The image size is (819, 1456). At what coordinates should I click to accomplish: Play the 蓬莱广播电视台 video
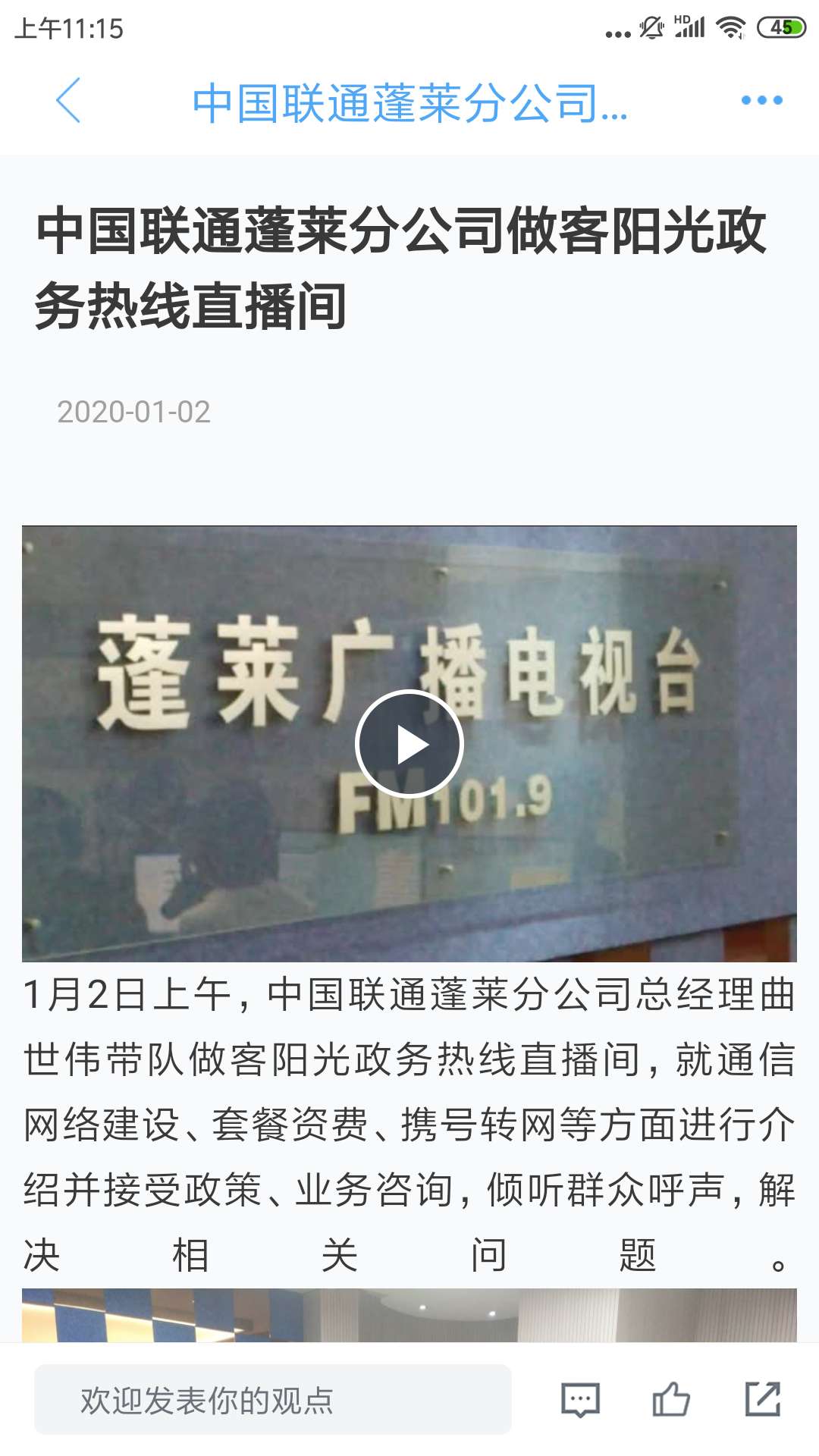[409, 744]
